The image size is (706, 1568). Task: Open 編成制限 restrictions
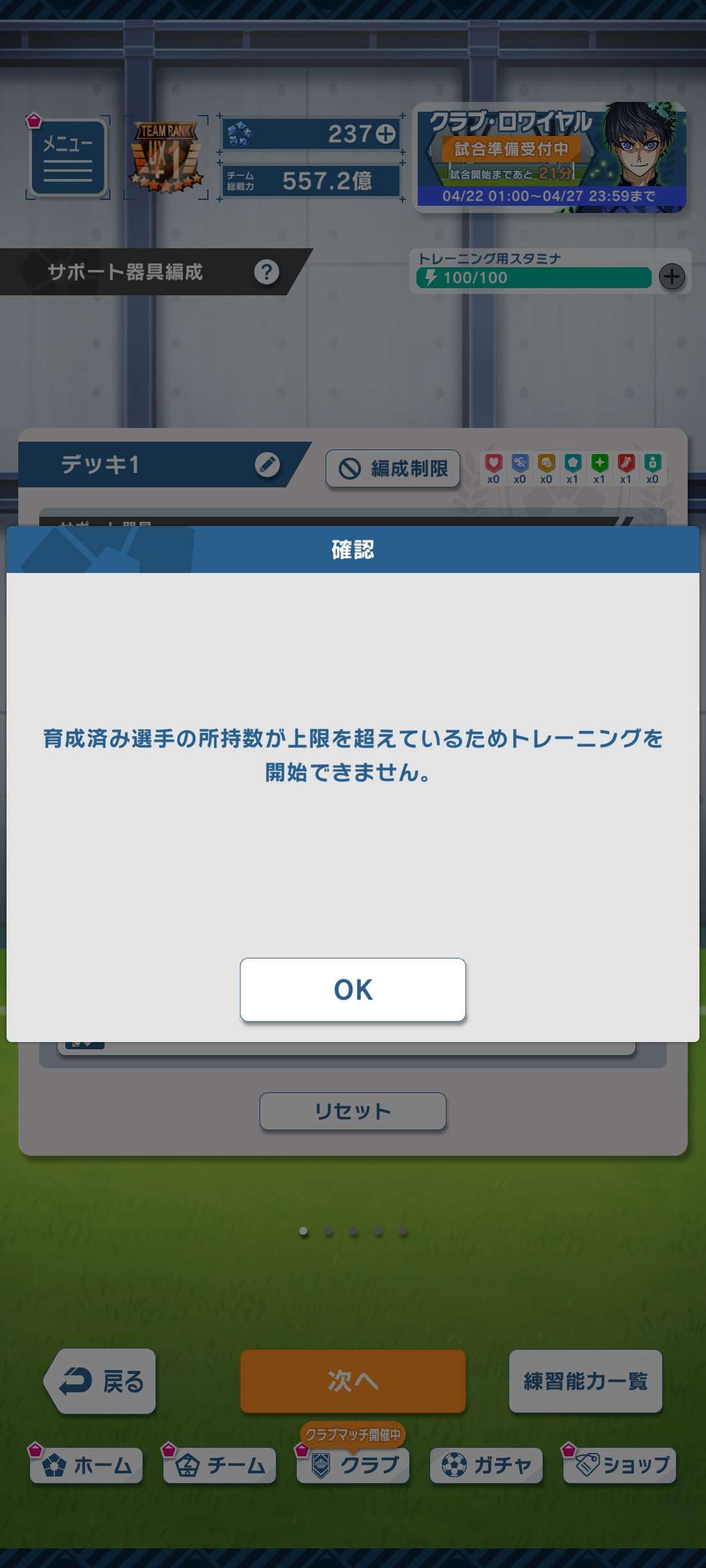393,468
